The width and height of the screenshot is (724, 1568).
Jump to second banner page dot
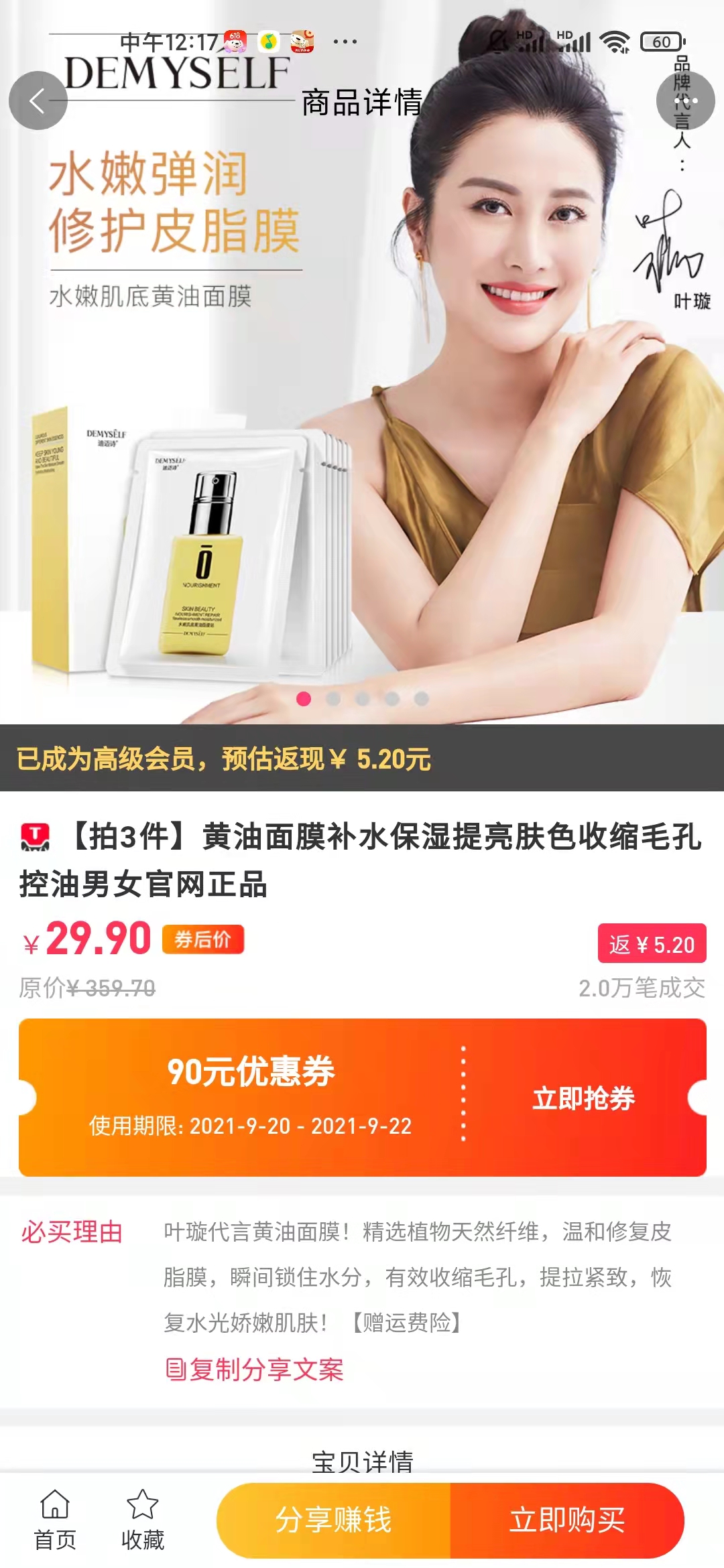(333, 699)
